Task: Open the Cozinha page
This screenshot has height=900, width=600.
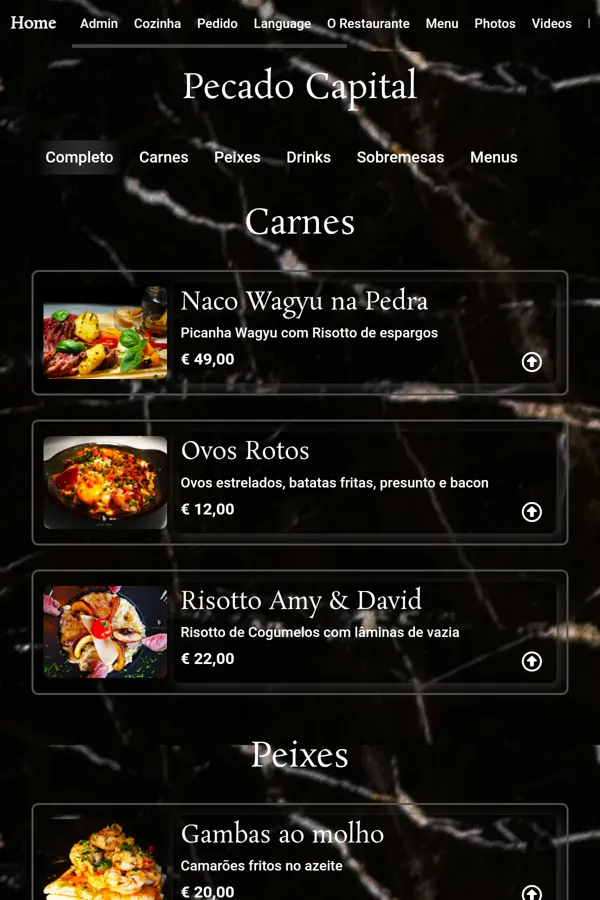Action: pyautogui.click(x=157, y=24)
